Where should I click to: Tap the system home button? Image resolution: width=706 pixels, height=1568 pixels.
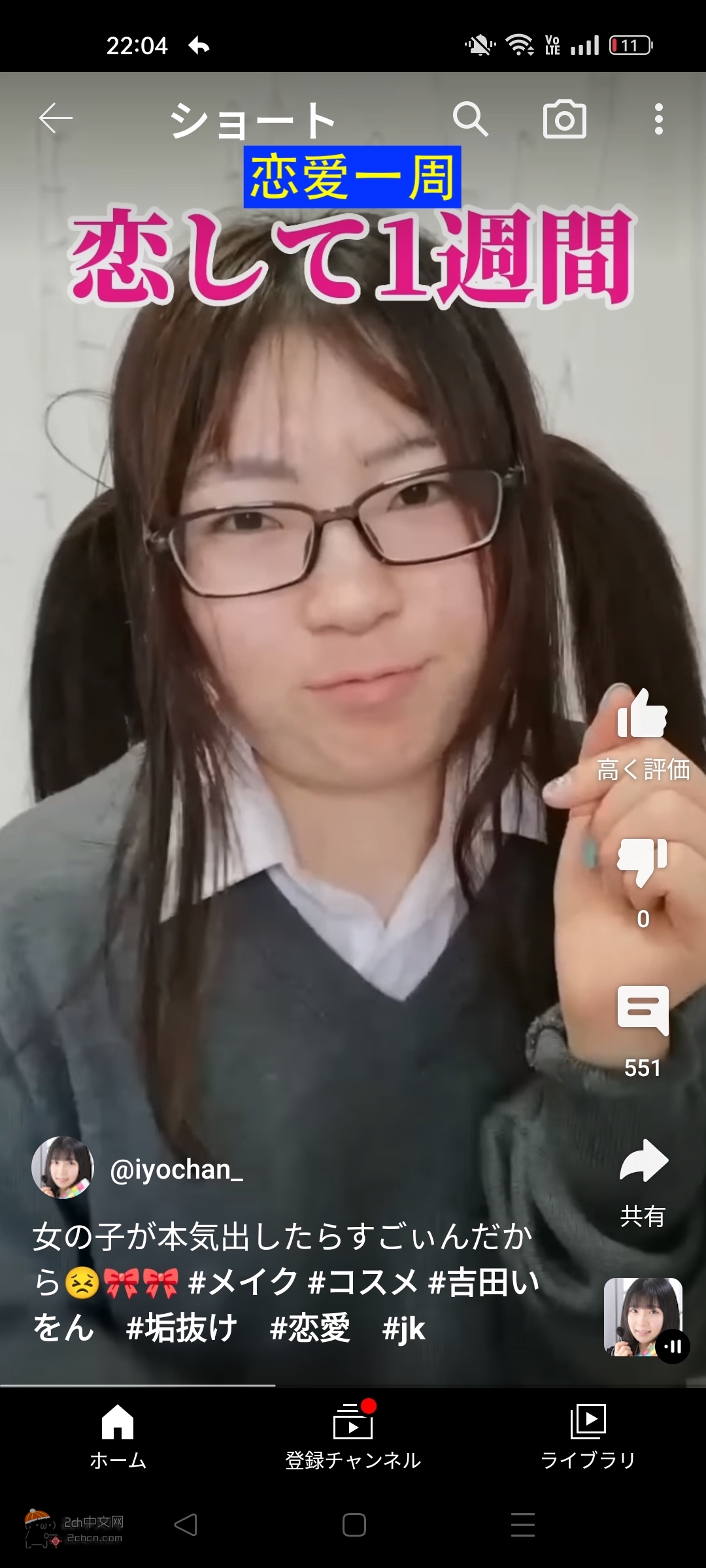coord(354,1525)
